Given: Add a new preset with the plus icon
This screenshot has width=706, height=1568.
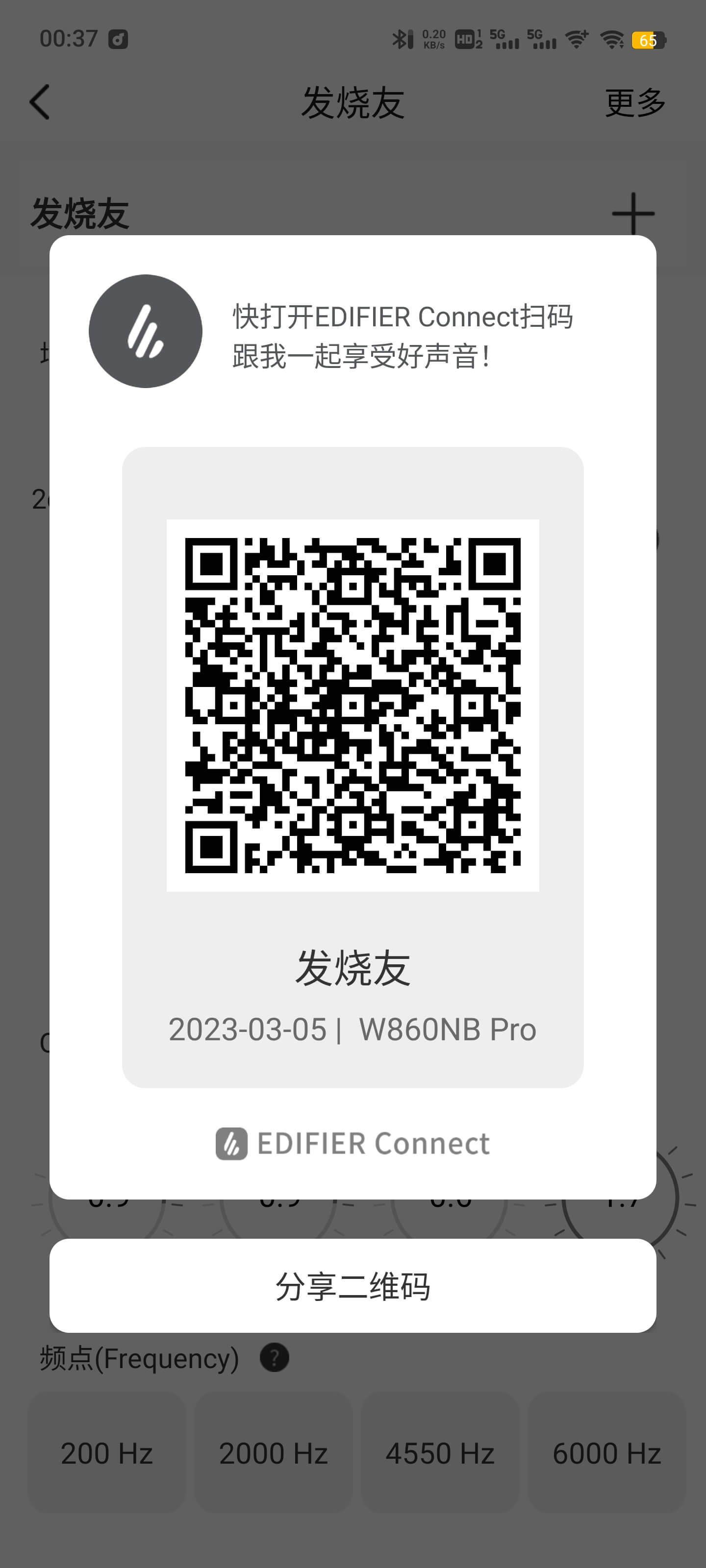Looking at the screenshot, I should coord(633,213).
